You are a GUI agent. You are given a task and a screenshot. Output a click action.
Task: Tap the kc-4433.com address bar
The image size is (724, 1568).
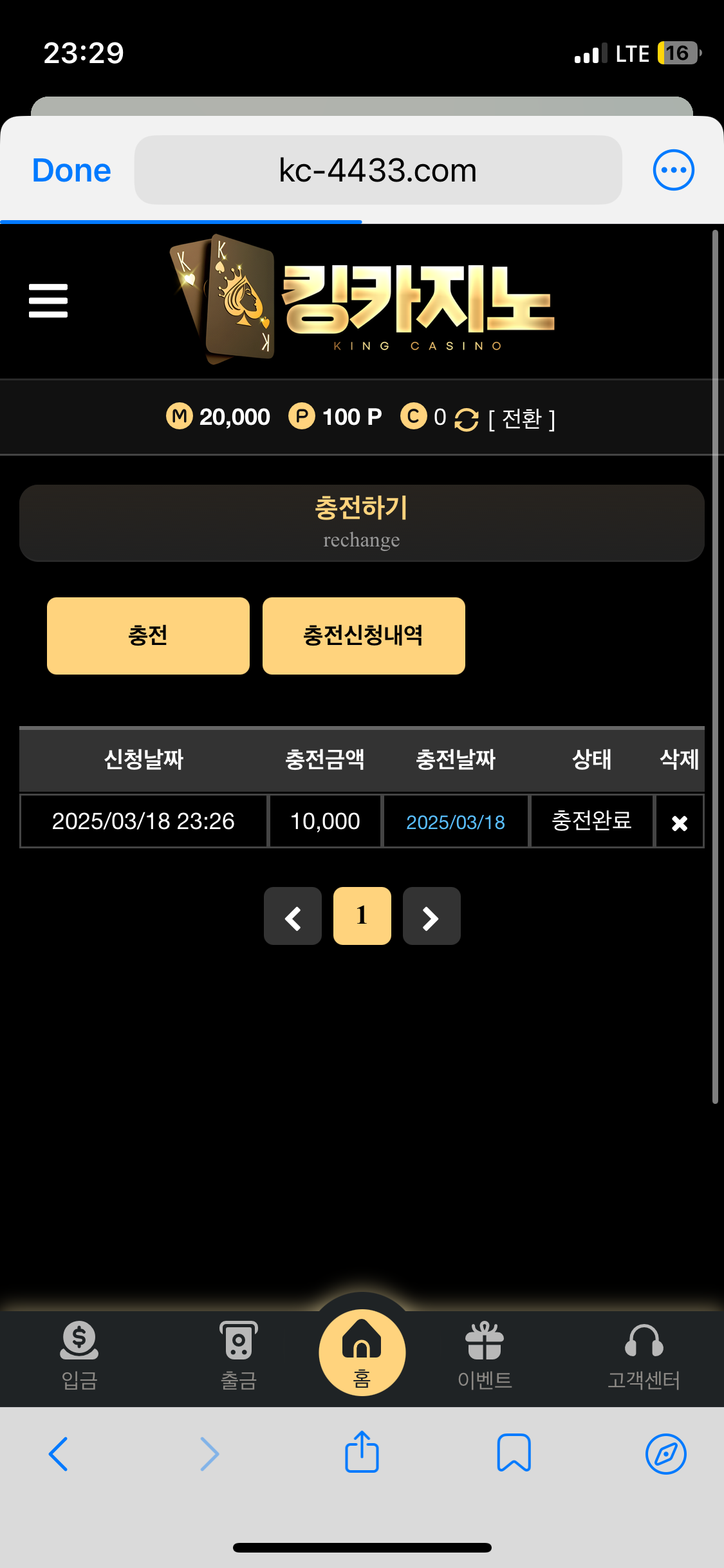(x=378, y=171)
